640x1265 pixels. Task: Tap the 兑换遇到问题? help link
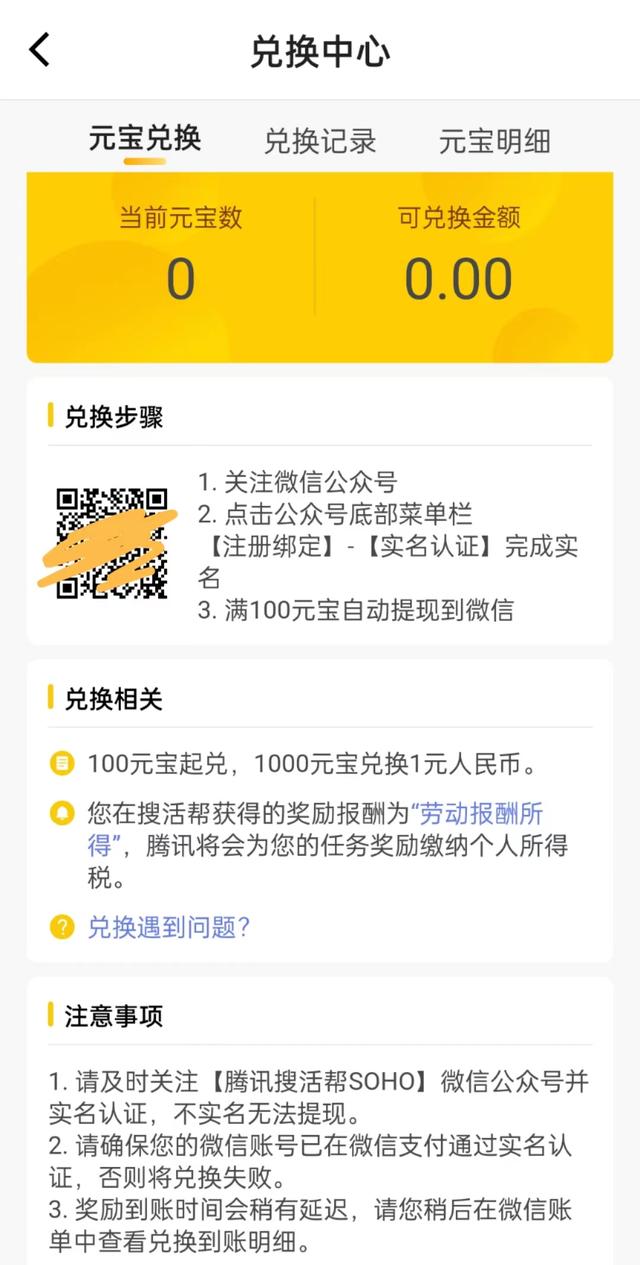[168, 927]
